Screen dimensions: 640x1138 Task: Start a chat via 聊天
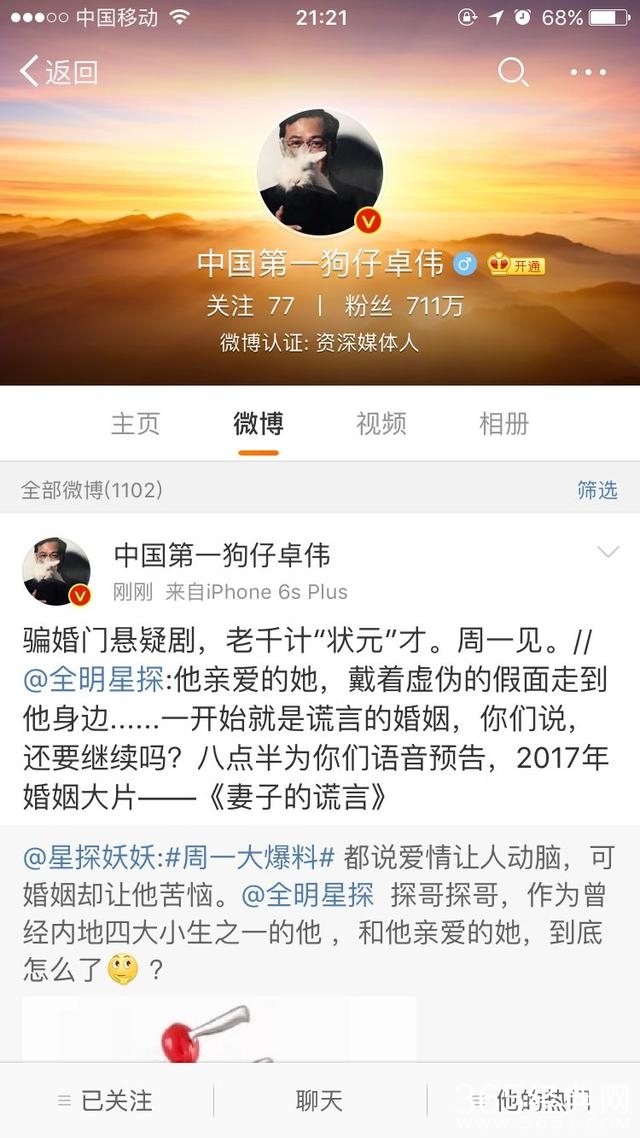click(320, 1101)
